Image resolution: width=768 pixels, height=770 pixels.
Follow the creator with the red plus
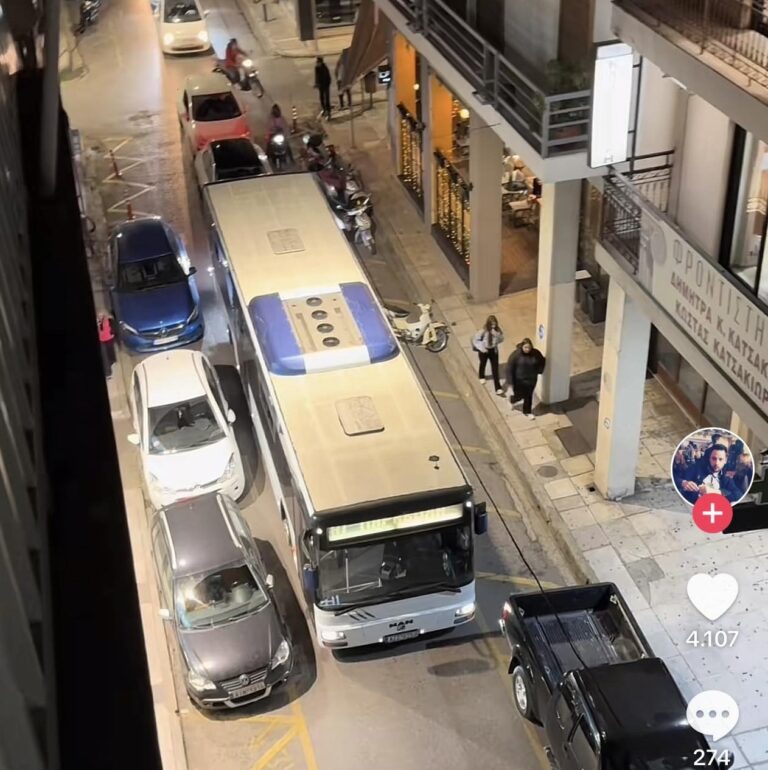[x=712, y=513]
